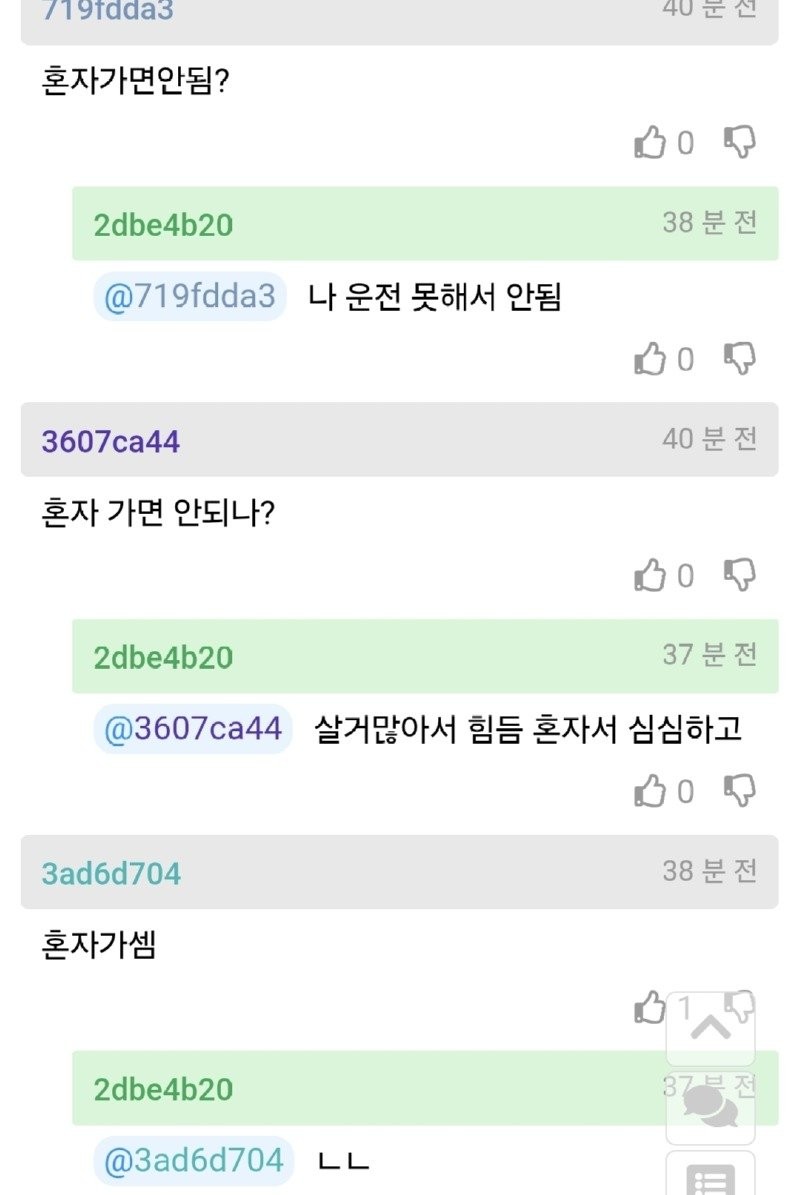
Task: Downvote the comment '혼자가면안됨?'
Action: [x=739, y=142]
